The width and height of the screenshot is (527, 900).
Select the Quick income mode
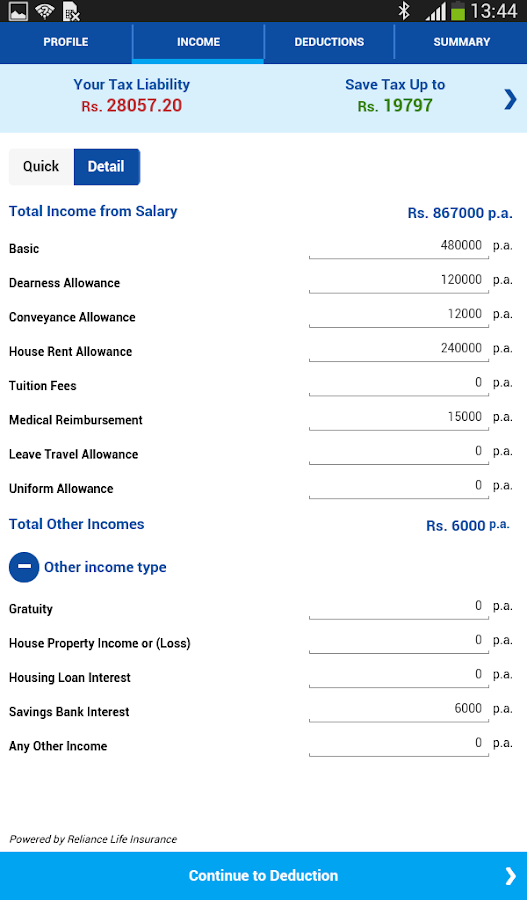coord(41,166)
